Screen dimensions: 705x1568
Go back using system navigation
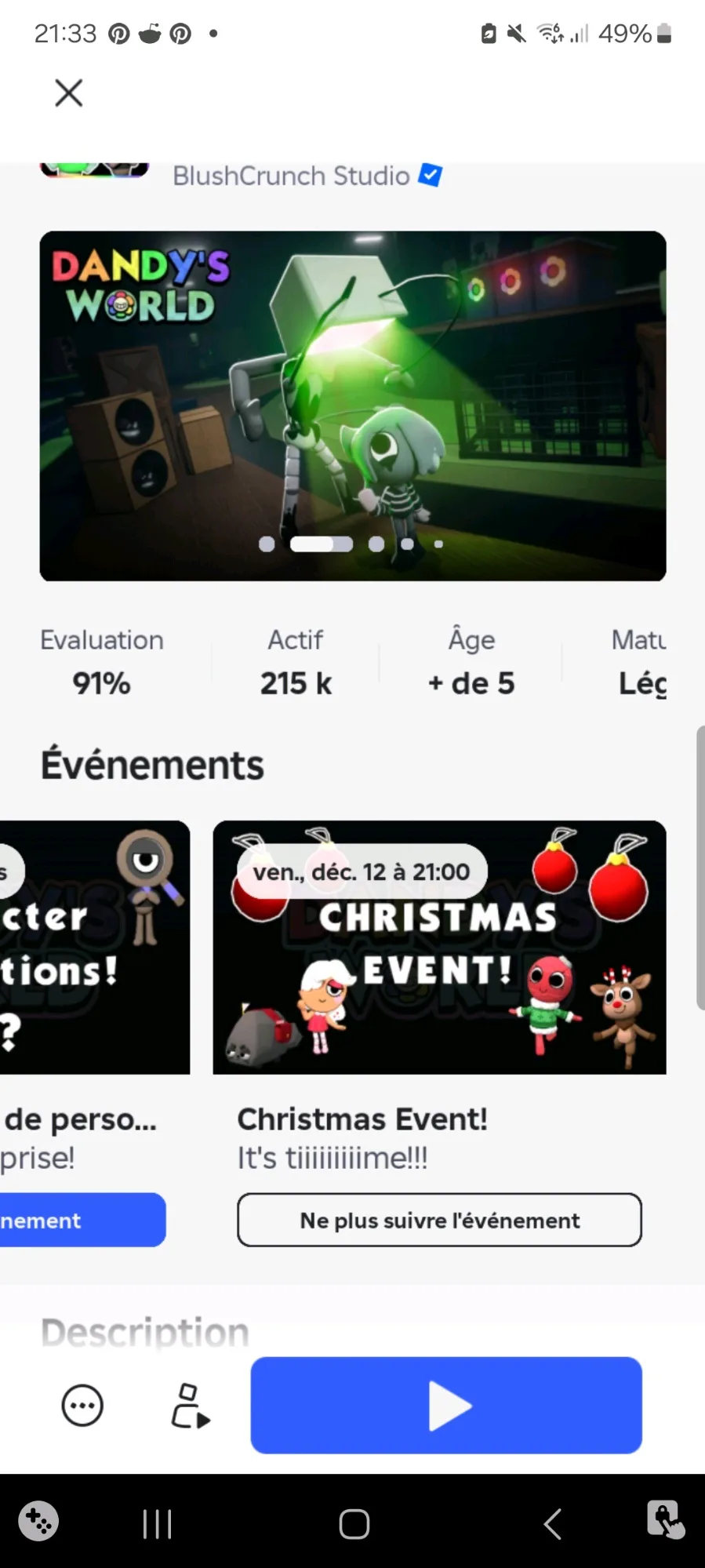click(x=552, y=1524)
